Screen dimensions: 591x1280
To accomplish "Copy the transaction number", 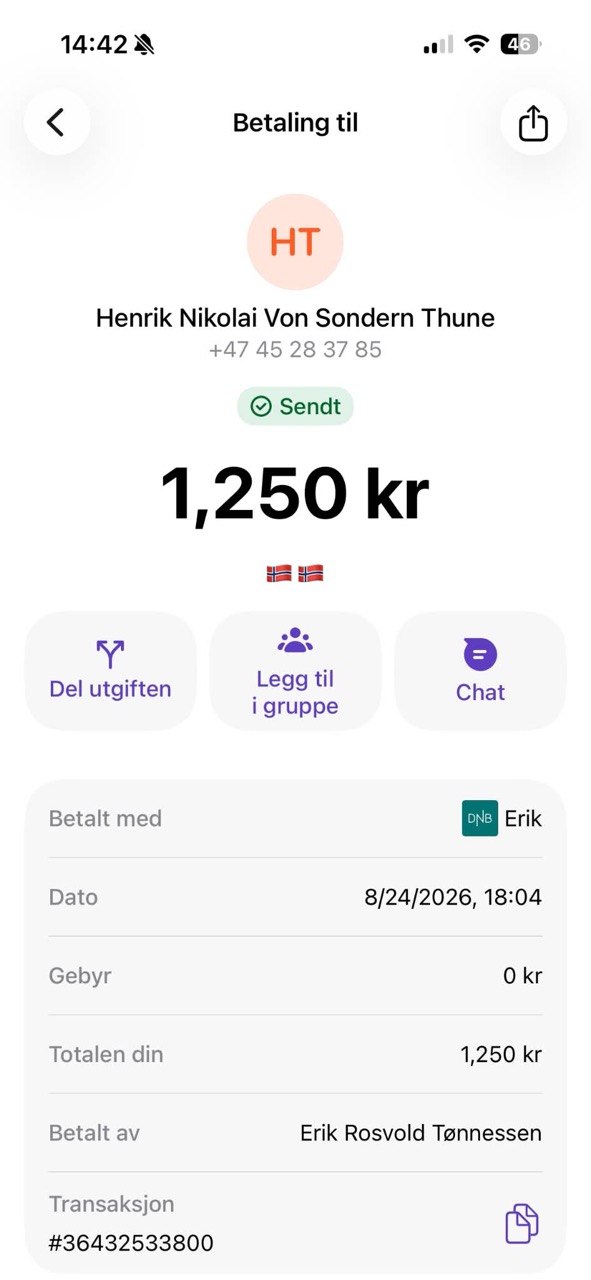I will click(x=521, y=1223).
